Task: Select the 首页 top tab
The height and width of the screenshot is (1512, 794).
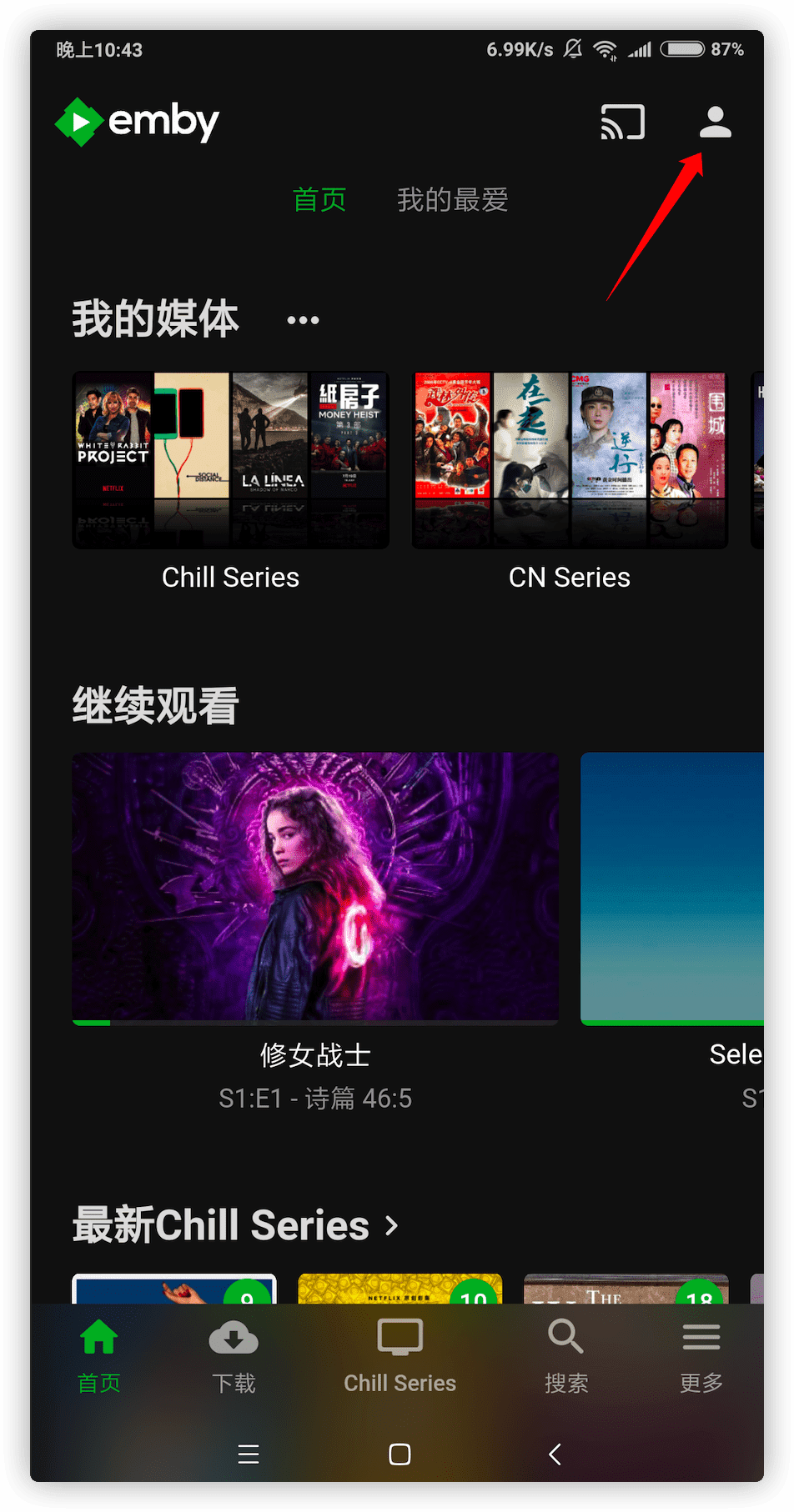Action: (319, 200)
